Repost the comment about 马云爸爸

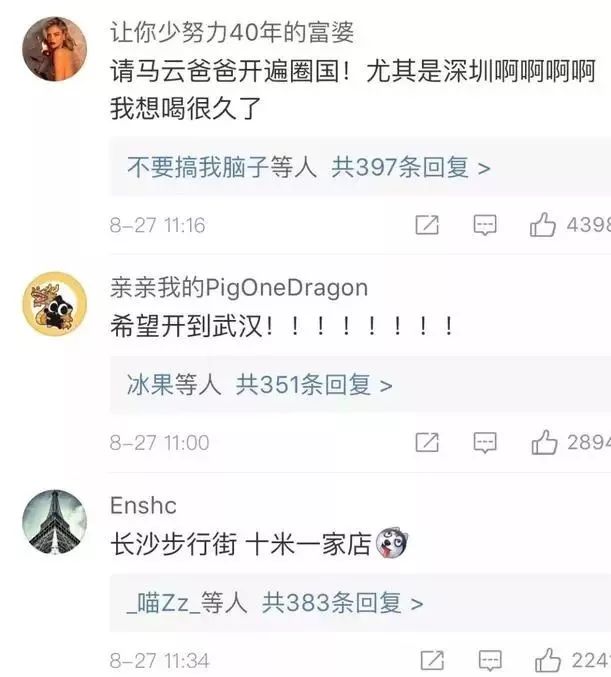coord(427,225)
